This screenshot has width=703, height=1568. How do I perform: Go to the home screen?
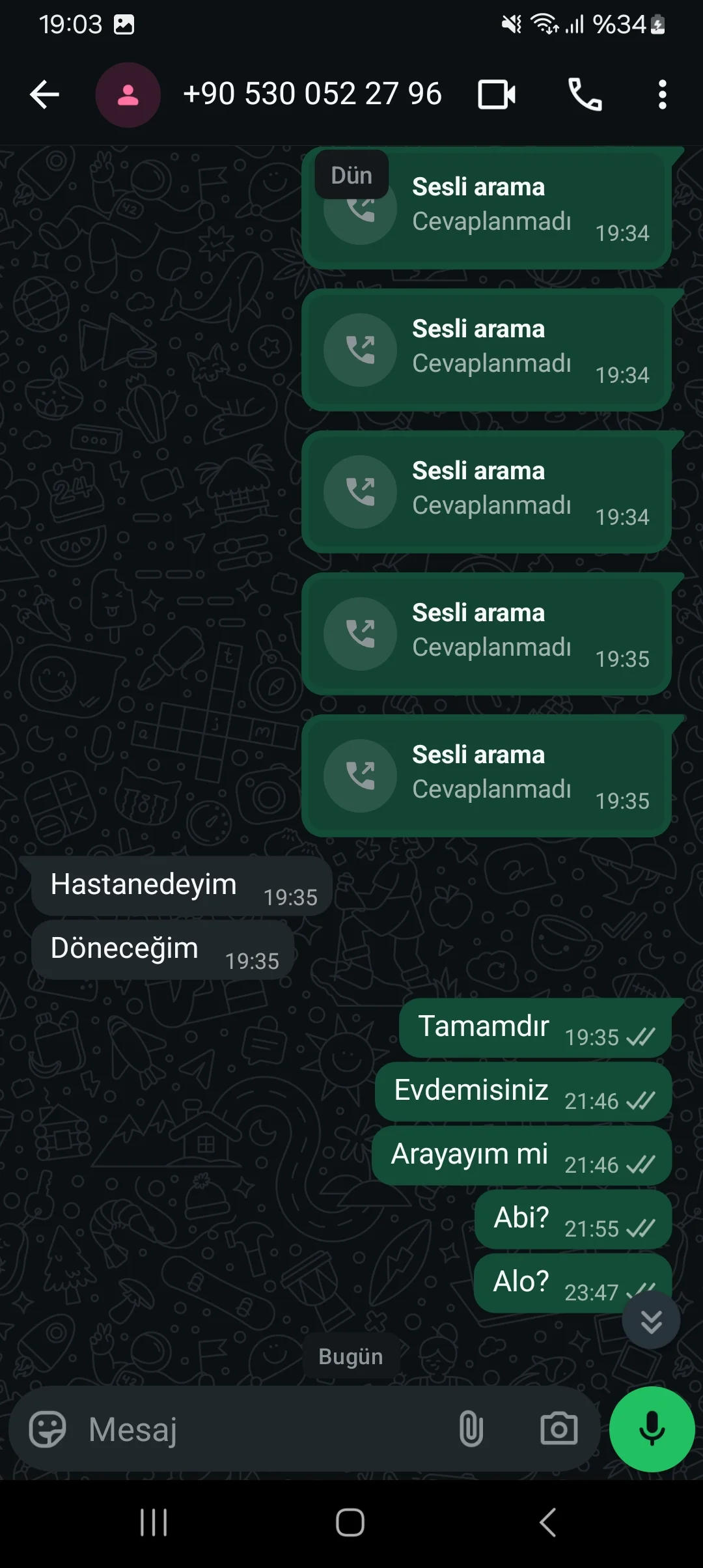(x=350, y=1522)
